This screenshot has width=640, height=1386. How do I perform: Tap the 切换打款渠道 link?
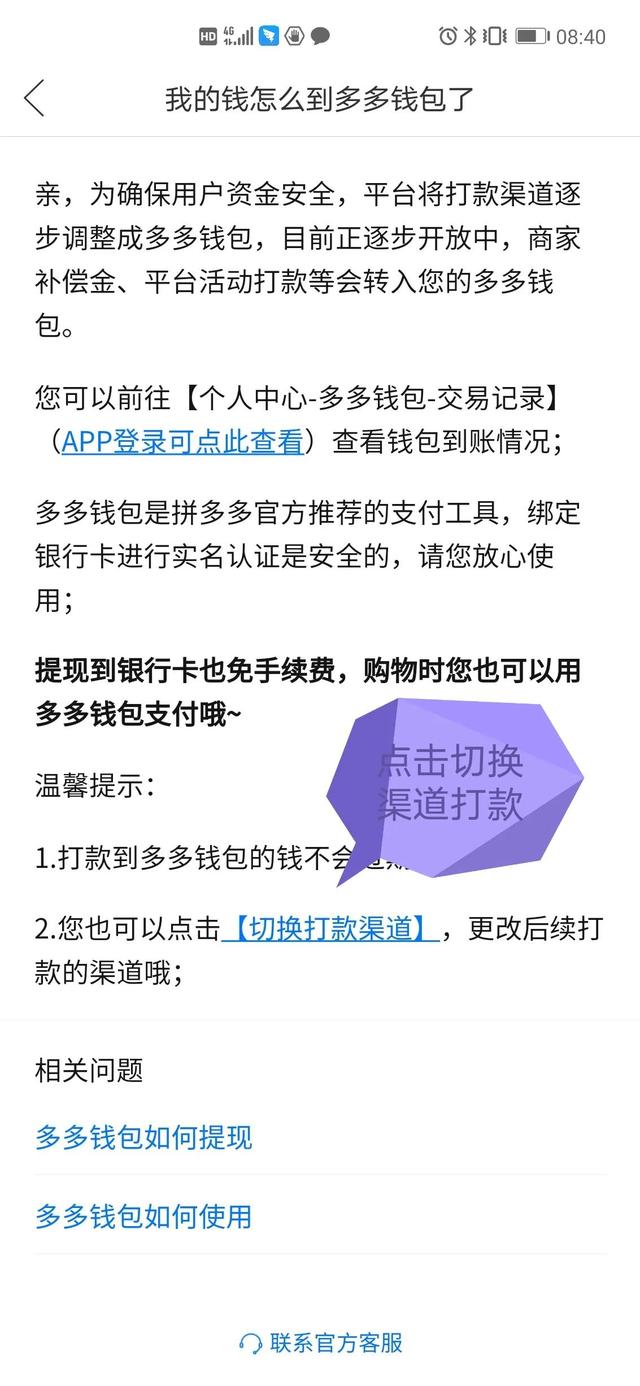click(x=329, y=929)
